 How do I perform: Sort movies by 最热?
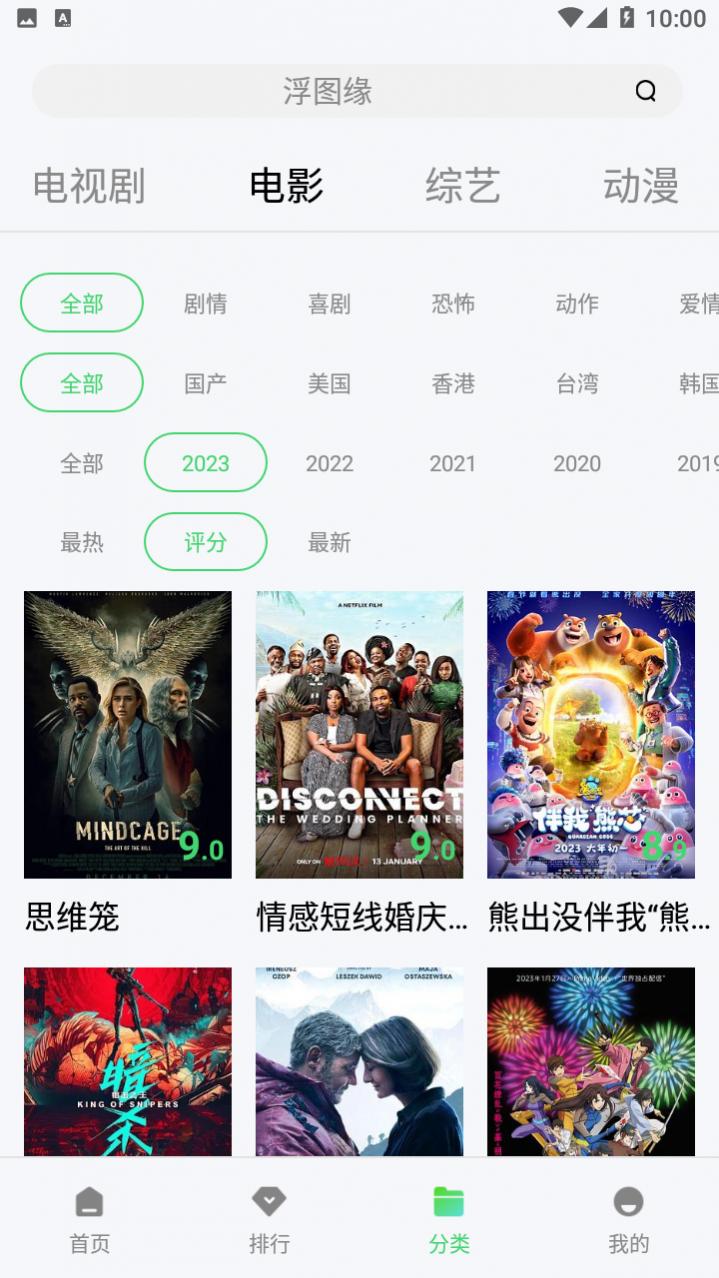[x=82, y=542]
